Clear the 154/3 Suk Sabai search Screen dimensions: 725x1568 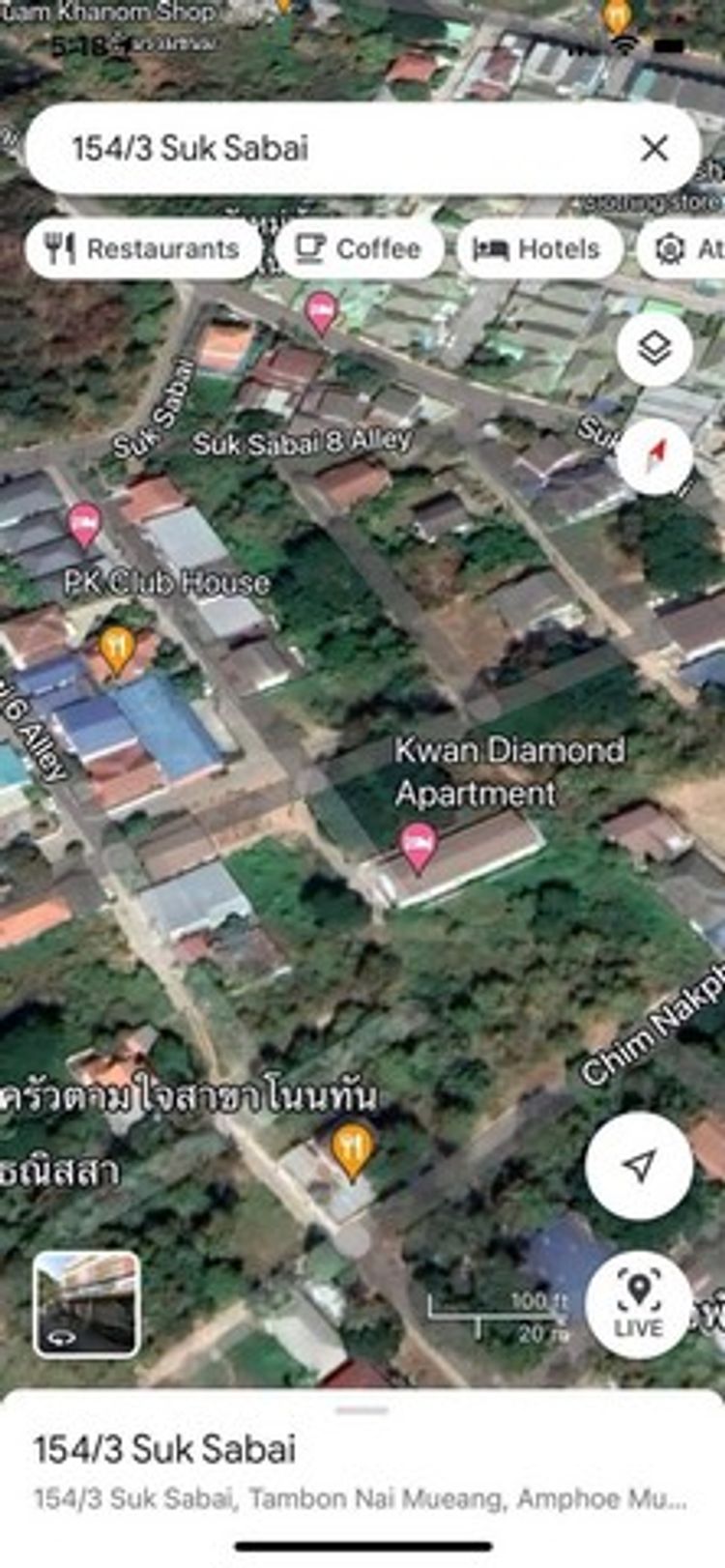click(x=654, y=148)
